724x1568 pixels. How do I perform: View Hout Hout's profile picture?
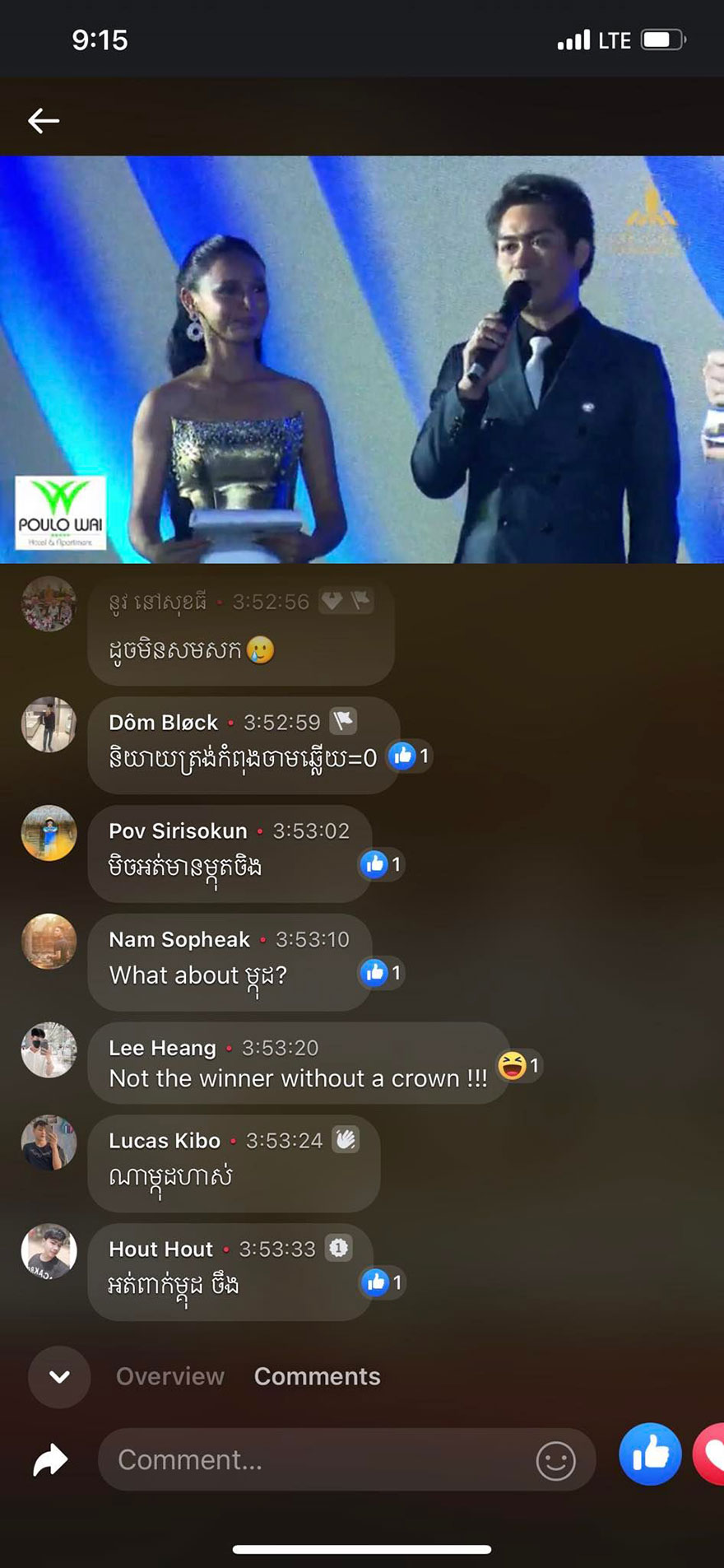click(x=49, y=1251)
